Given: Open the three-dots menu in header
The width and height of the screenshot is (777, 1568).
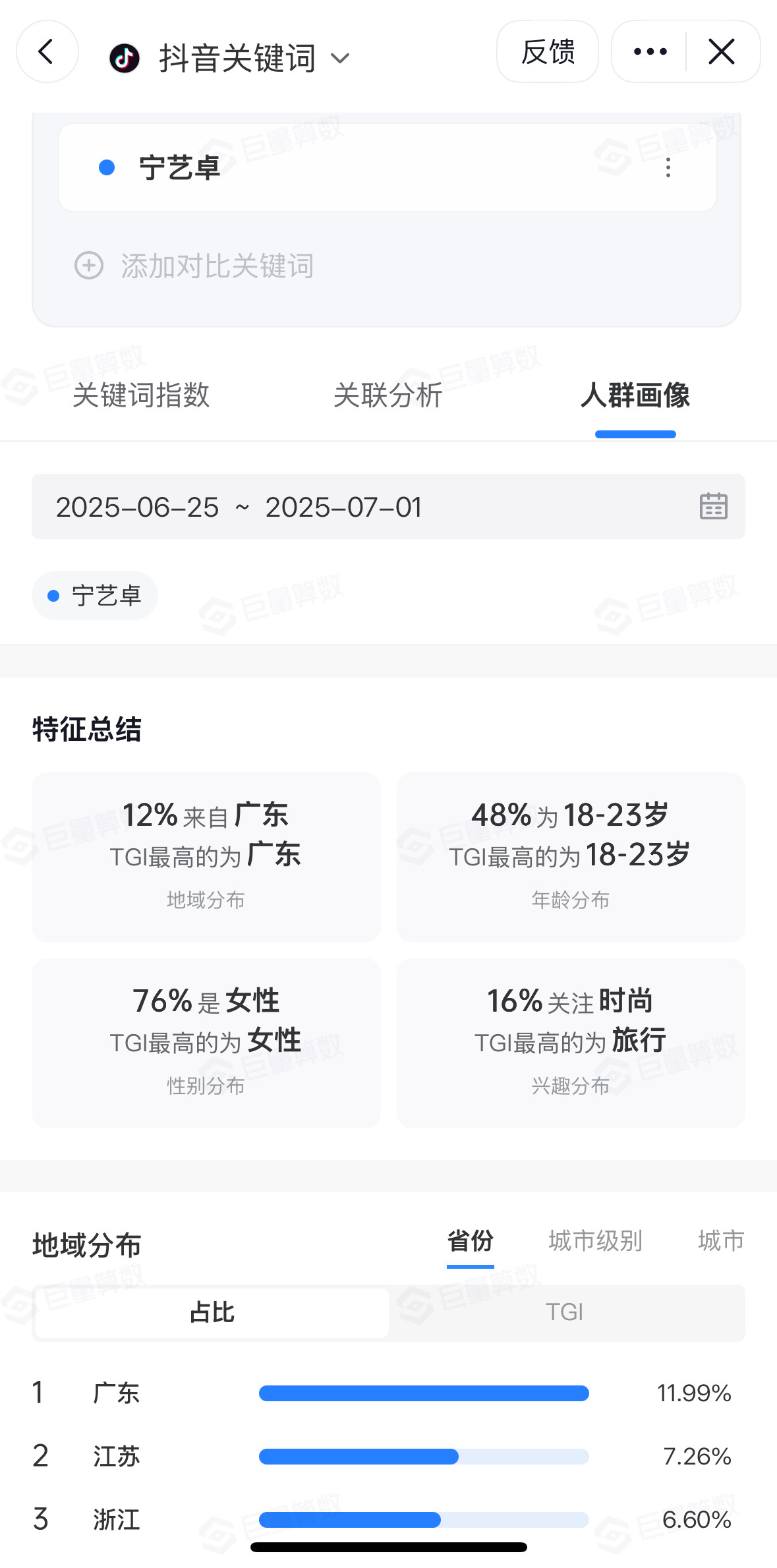Looking at the screenshot, I should pyautogui.click(x=650, y=51).
